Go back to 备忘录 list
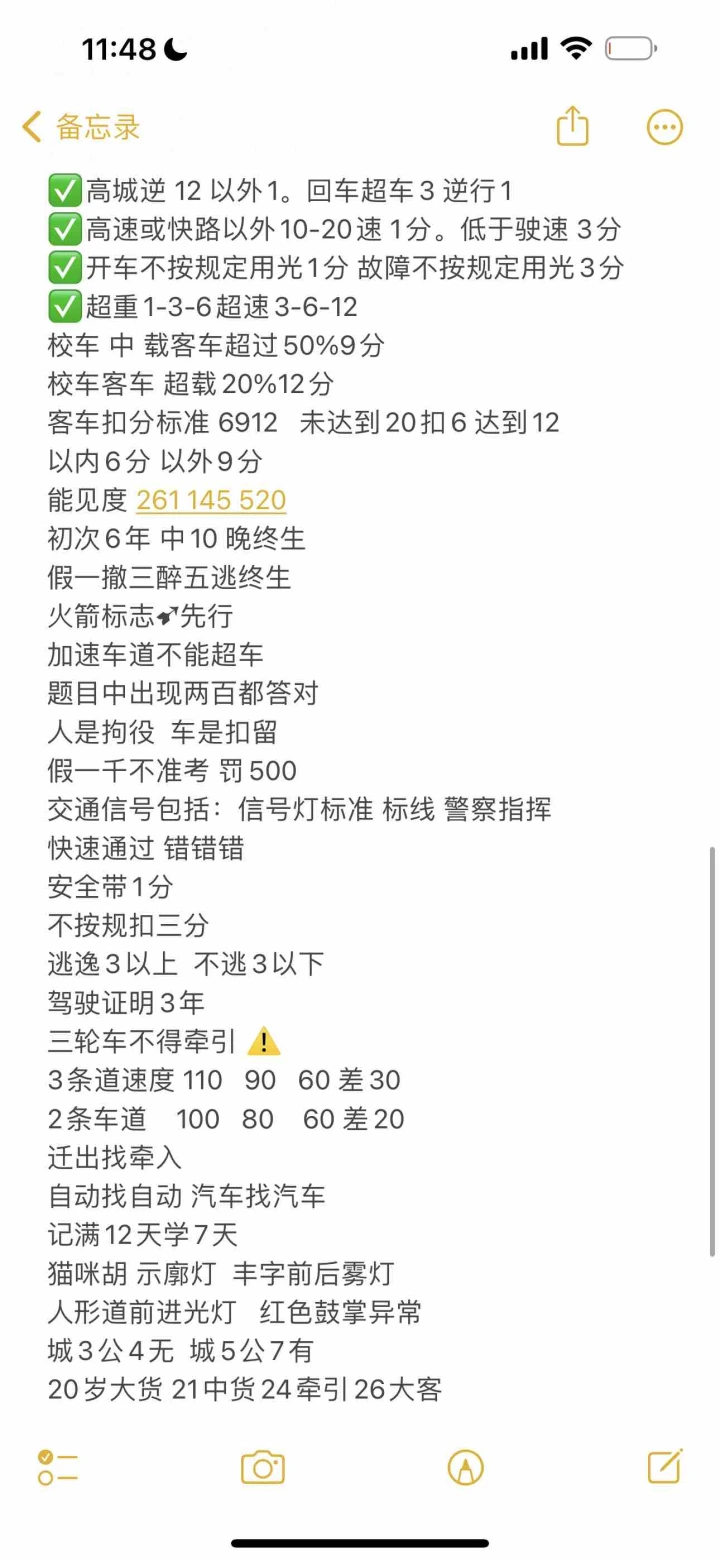Screen dimensions: 720x1561 (81, 127)
